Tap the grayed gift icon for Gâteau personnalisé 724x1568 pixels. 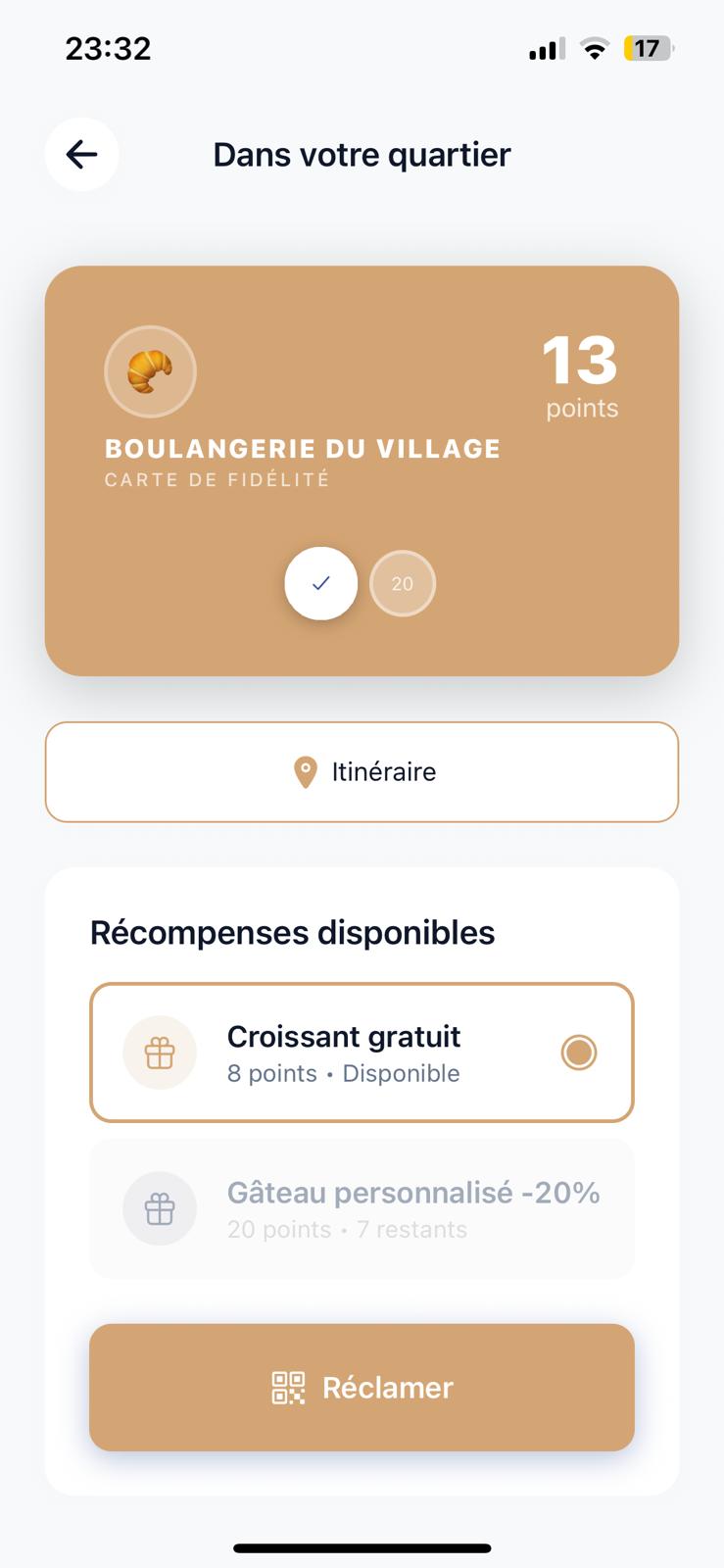pyautogui.click(x=160, y=1208)
